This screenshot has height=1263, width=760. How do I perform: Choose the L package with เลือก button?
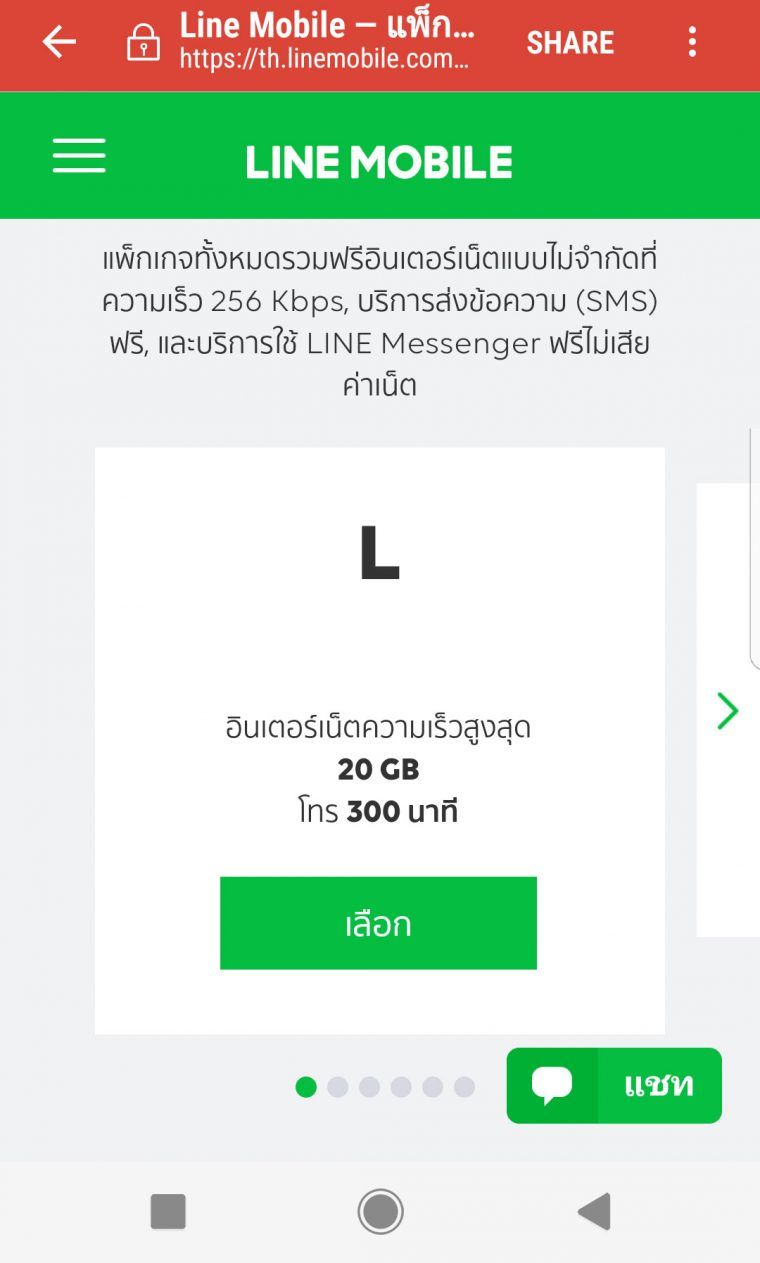[379, 922]
